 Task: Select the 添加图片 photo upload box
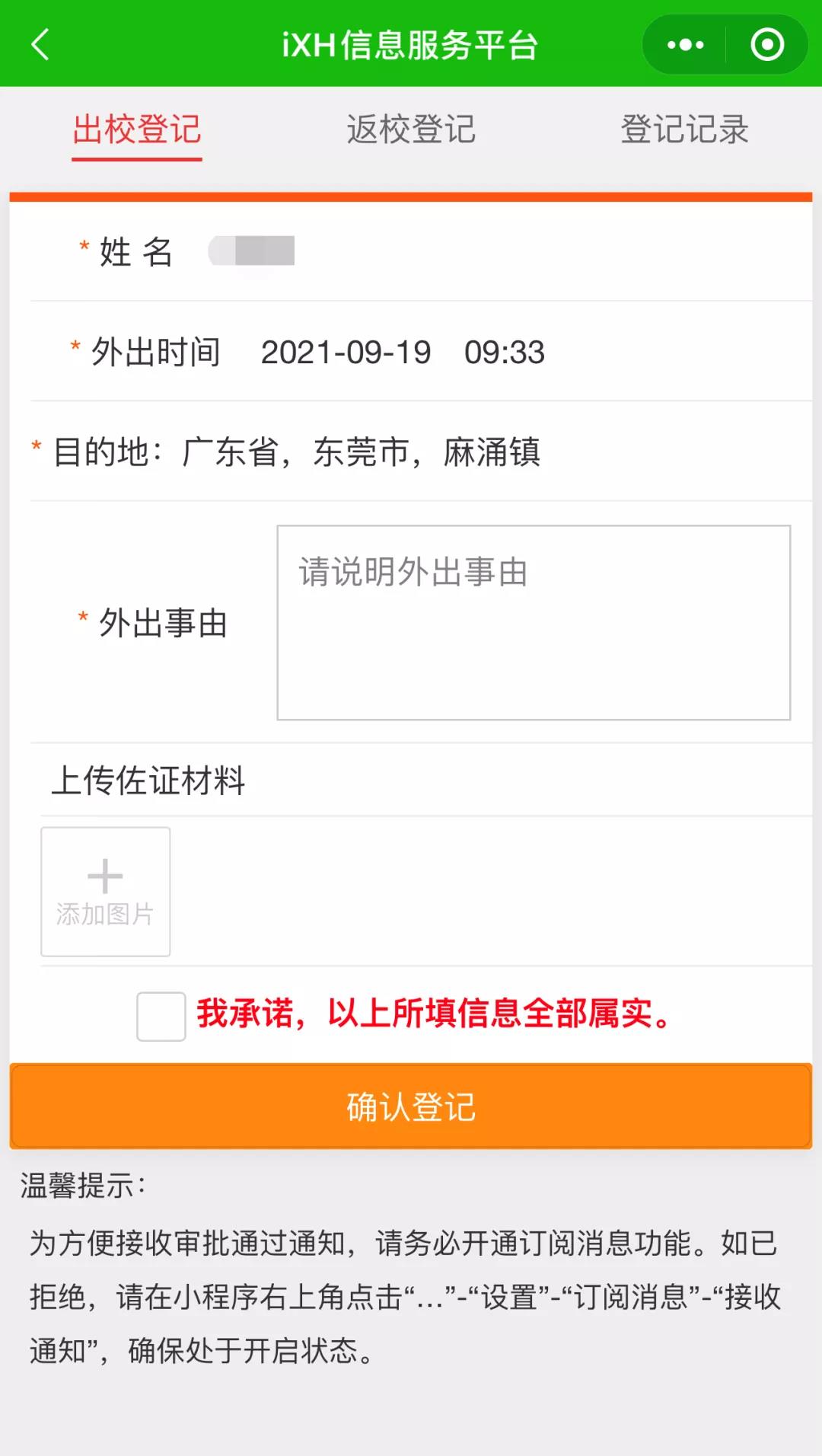[104, 891]
